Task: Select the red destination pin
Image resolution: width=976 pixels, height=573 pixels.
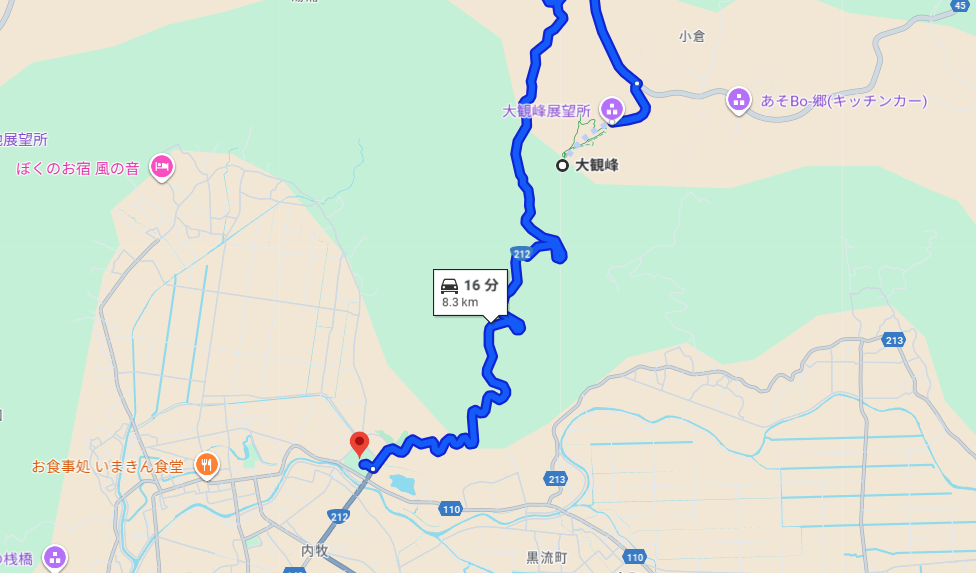Action: click(x=360, y=443)
